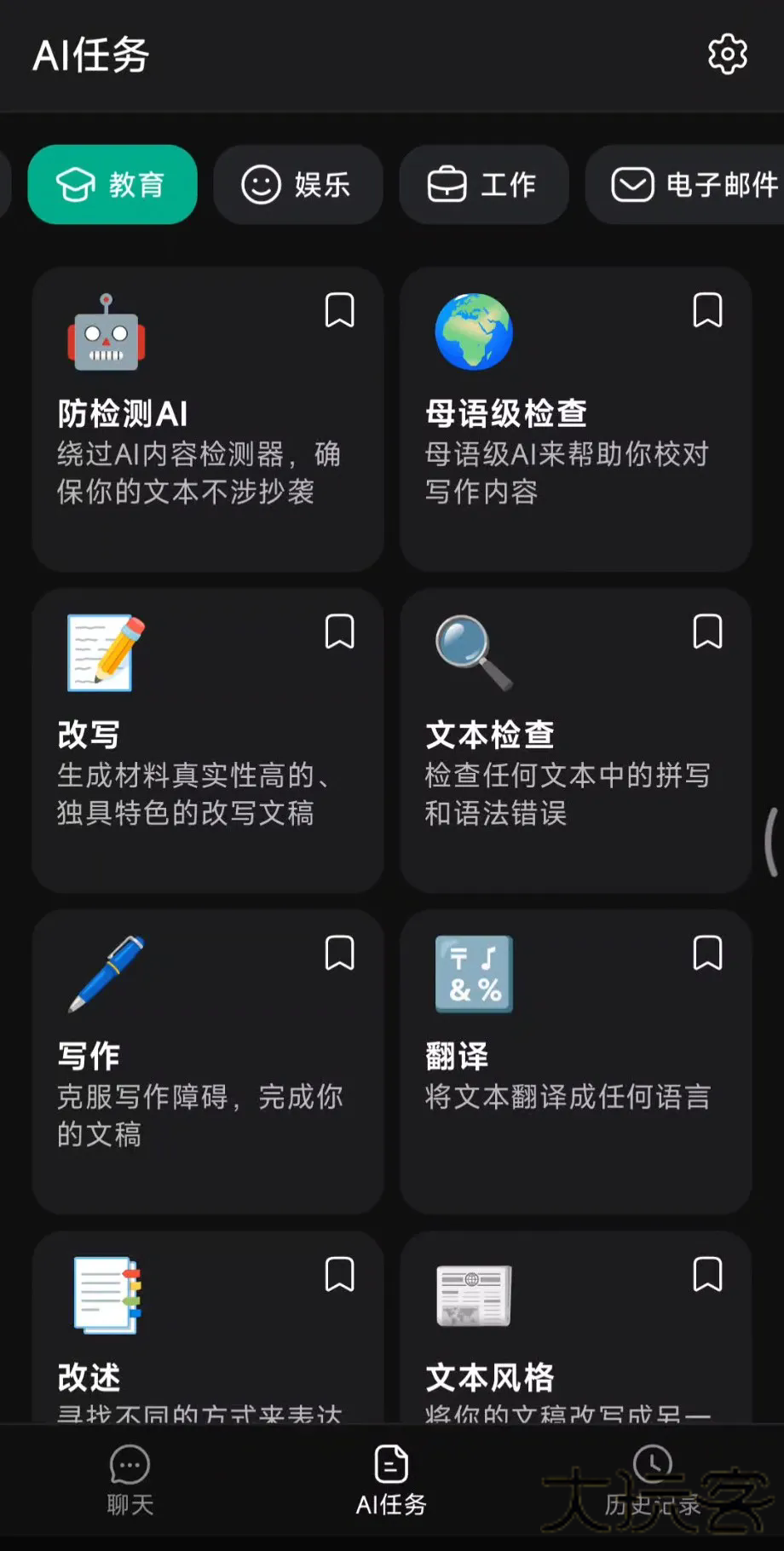784x1551 pixels.
Task: Switch to the 历史记录 tab
Action: tap(653, 1481)
